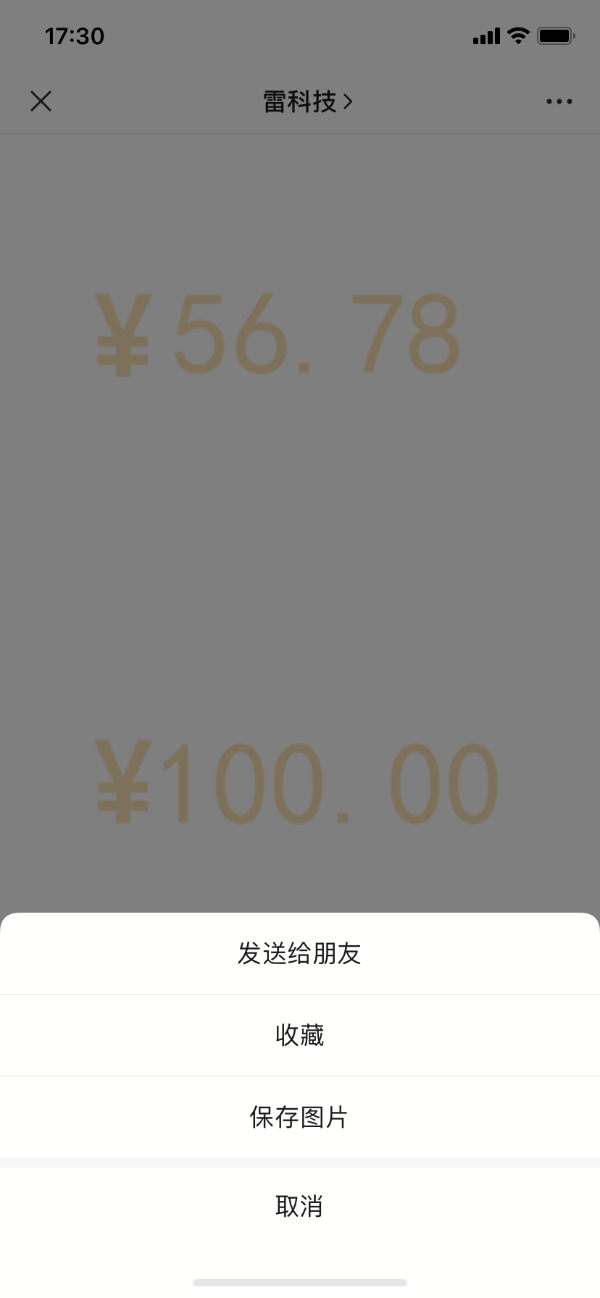Open the 雷科技 account title link
600x1298 pixels.
[x=308, y=101]
